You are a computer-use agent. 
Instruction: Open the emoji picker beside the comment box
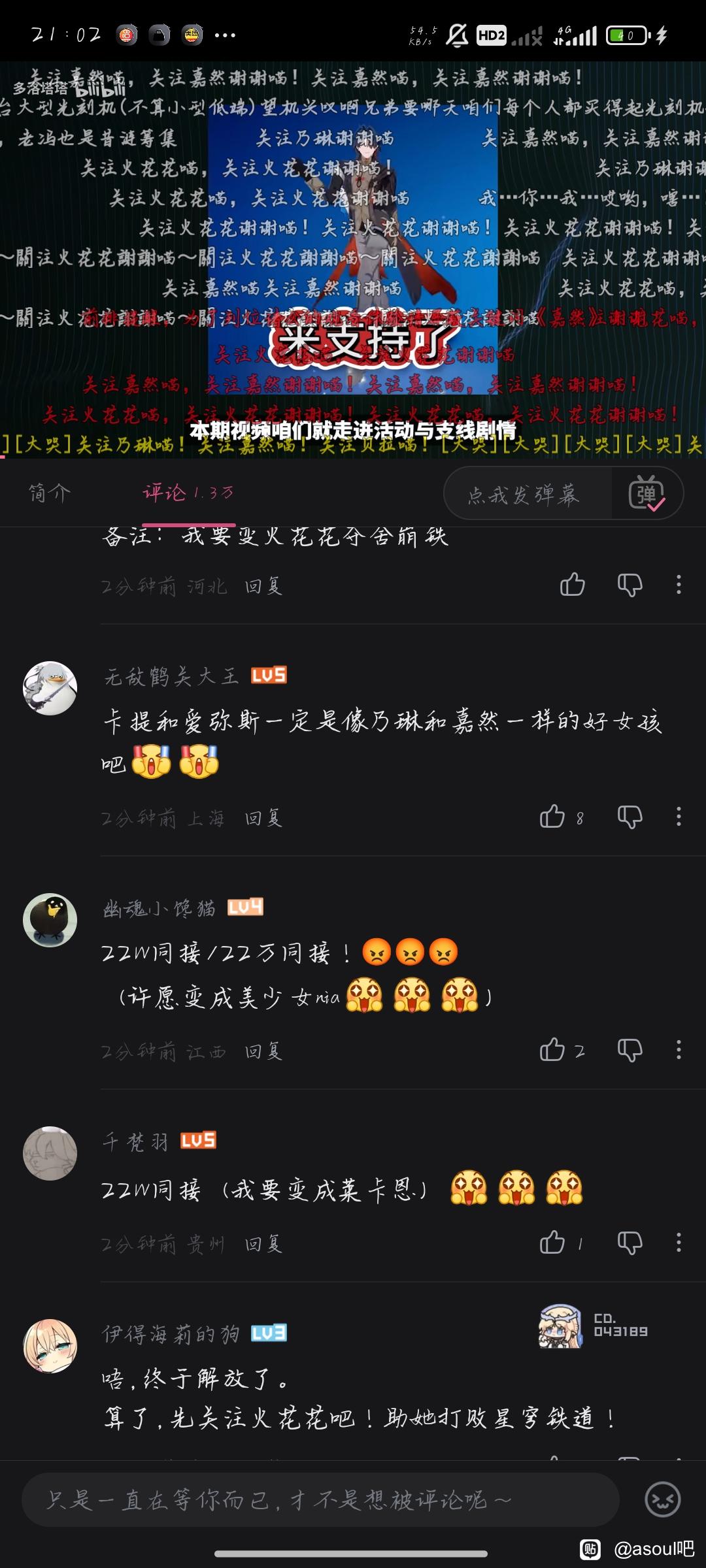(x=662, y=1499)
